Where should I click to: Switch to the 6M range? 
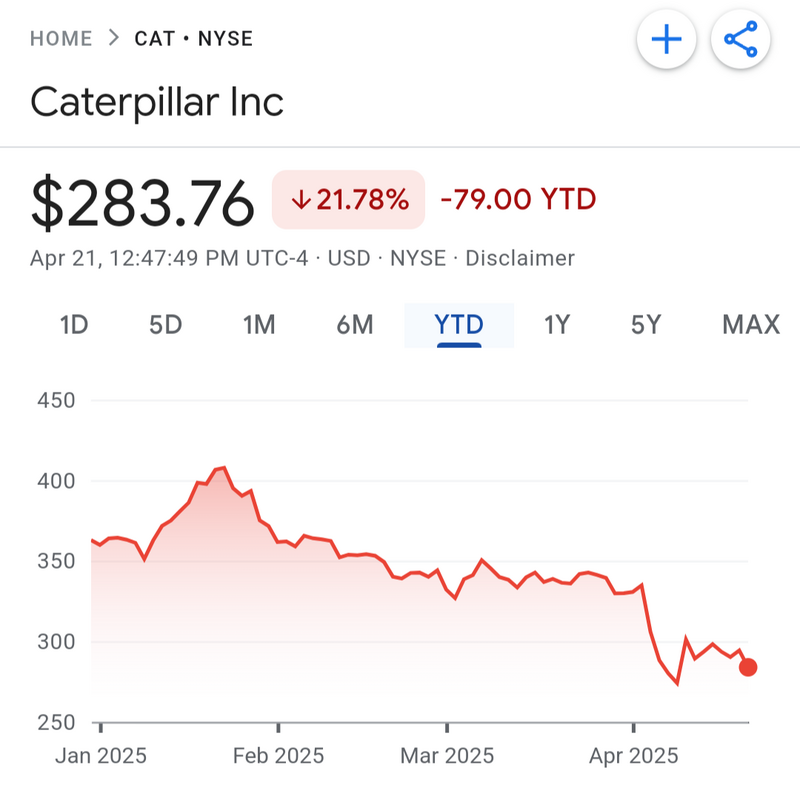pyautogui.click(x=354, y=325)
